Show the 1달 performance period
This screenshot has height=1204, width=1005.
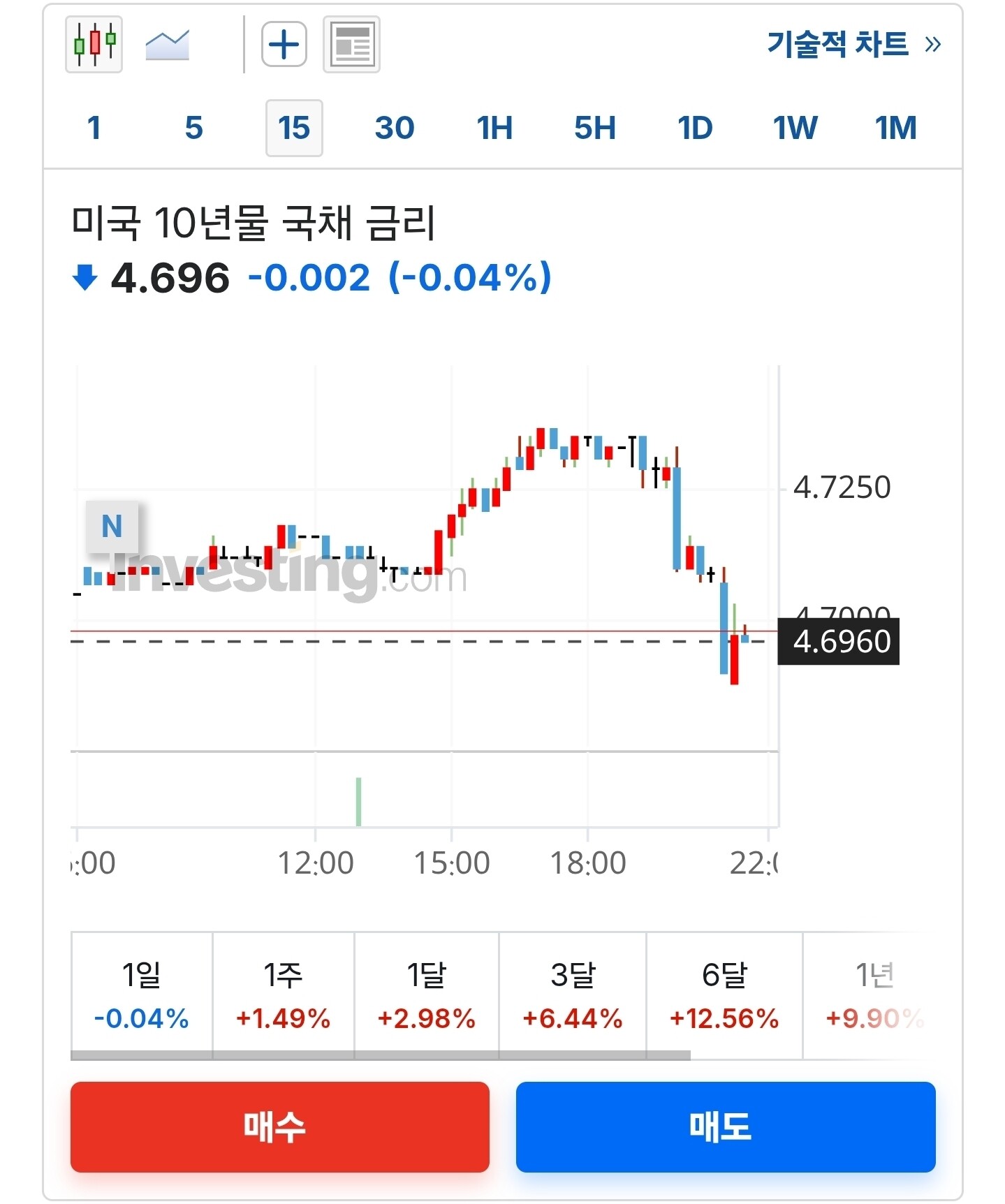(427, 995)
